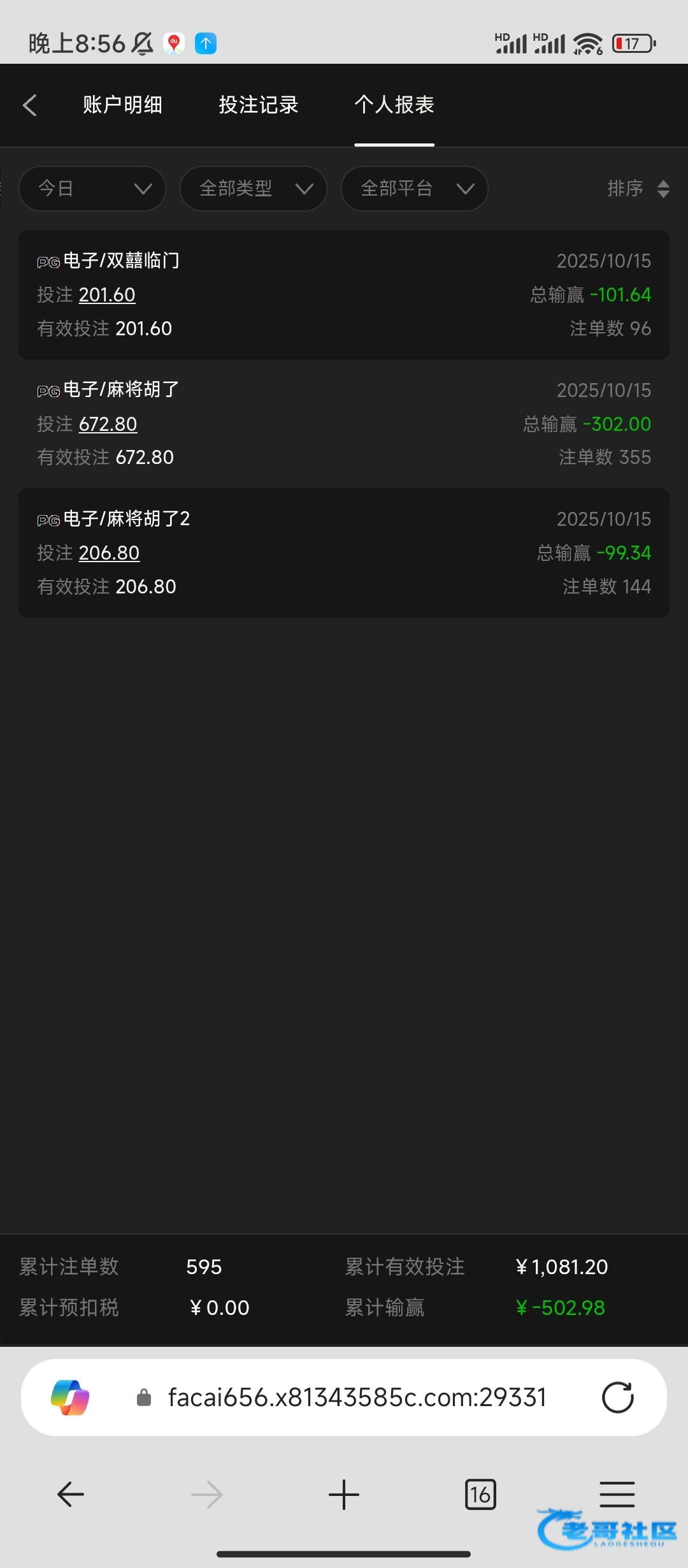
Task: Go back using the top-left arrow
Action: 30,105
